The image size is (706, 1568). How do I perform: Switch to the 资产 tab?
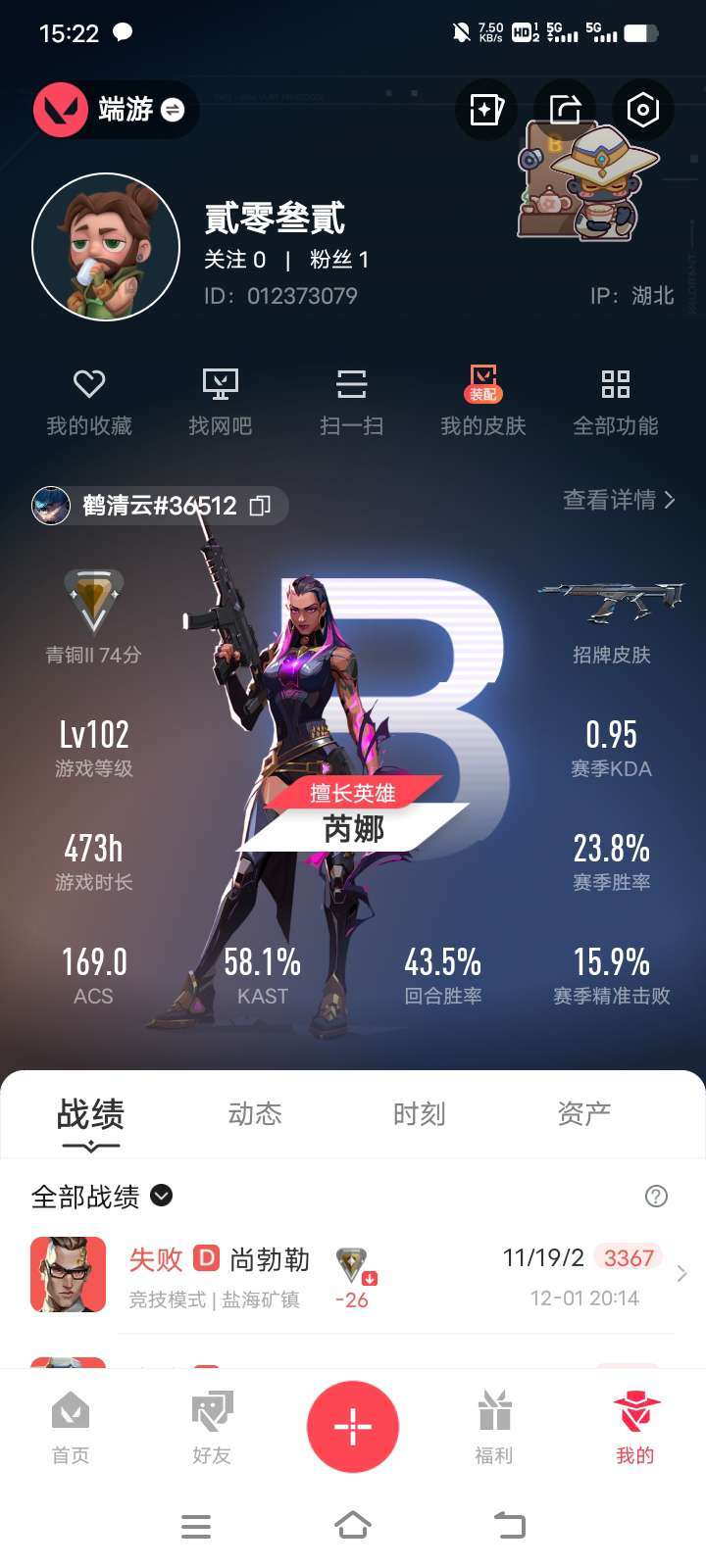[583, 1114]
